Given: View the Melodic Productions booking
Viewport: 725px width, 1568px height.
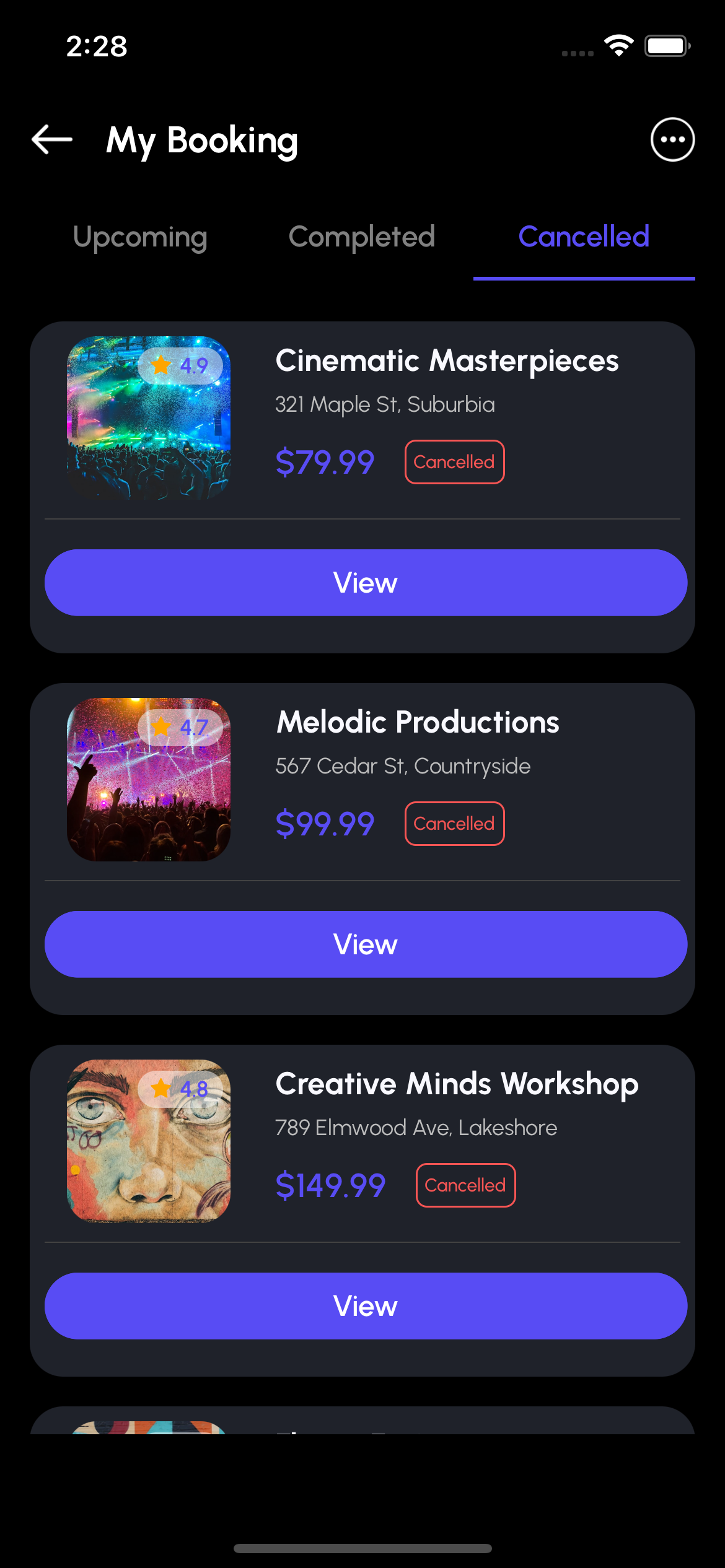Looking at the screenshot, I should click(x=366, y=944).
